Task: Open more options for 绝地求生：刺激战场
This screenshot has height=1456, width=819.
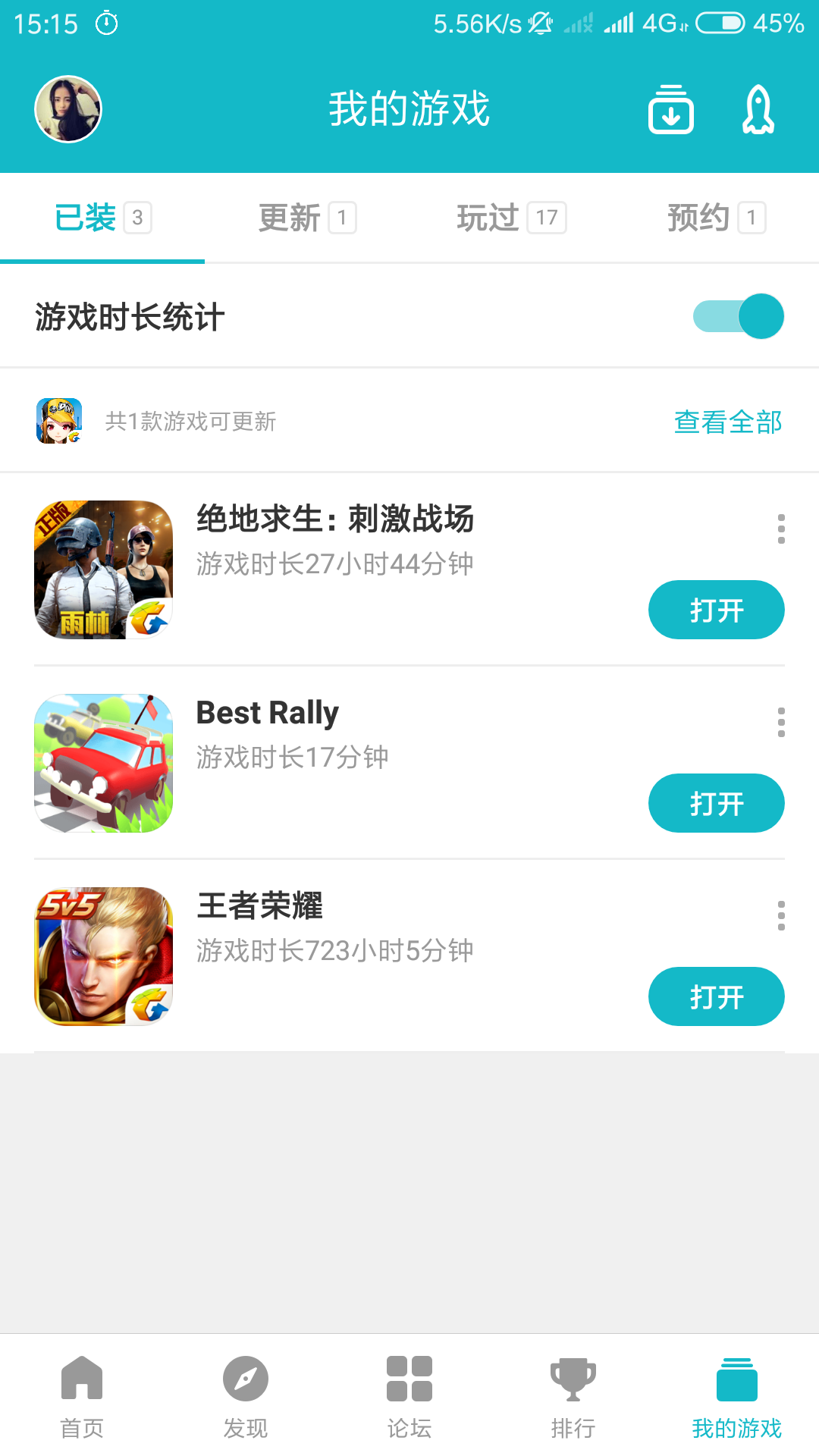Action: point(781,529)
